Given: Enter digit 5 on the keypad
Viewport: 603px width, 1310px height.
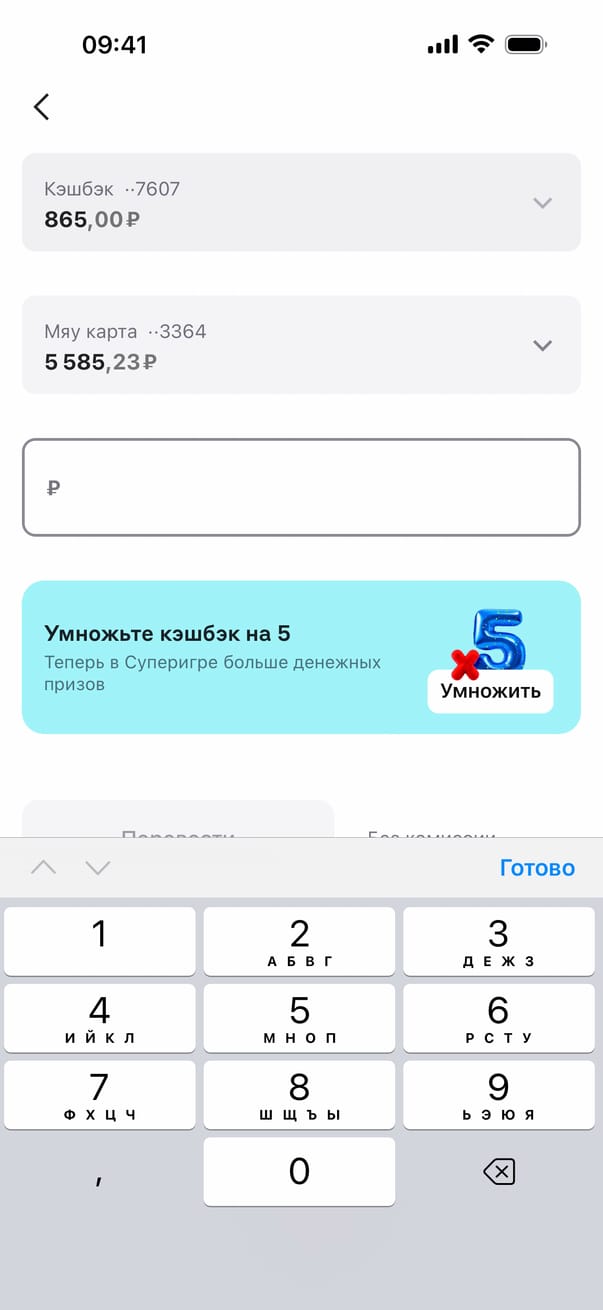Looking at the screenshot, I should pyautogui.click(x=299, y=1018).
